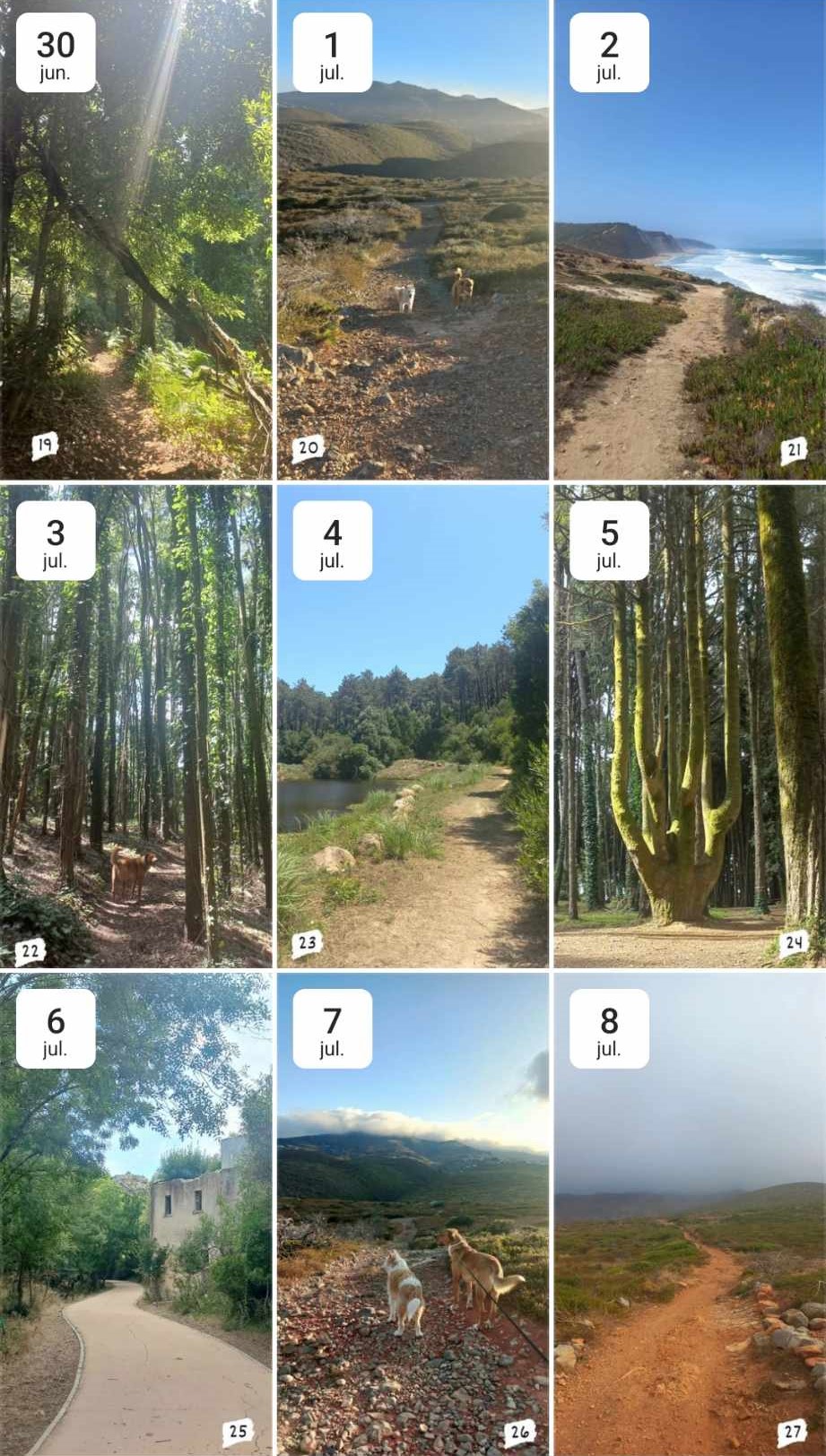This screenshot has height=1456, width=826.
Task: View the 6 jul. story
Action: (135, 1214)
